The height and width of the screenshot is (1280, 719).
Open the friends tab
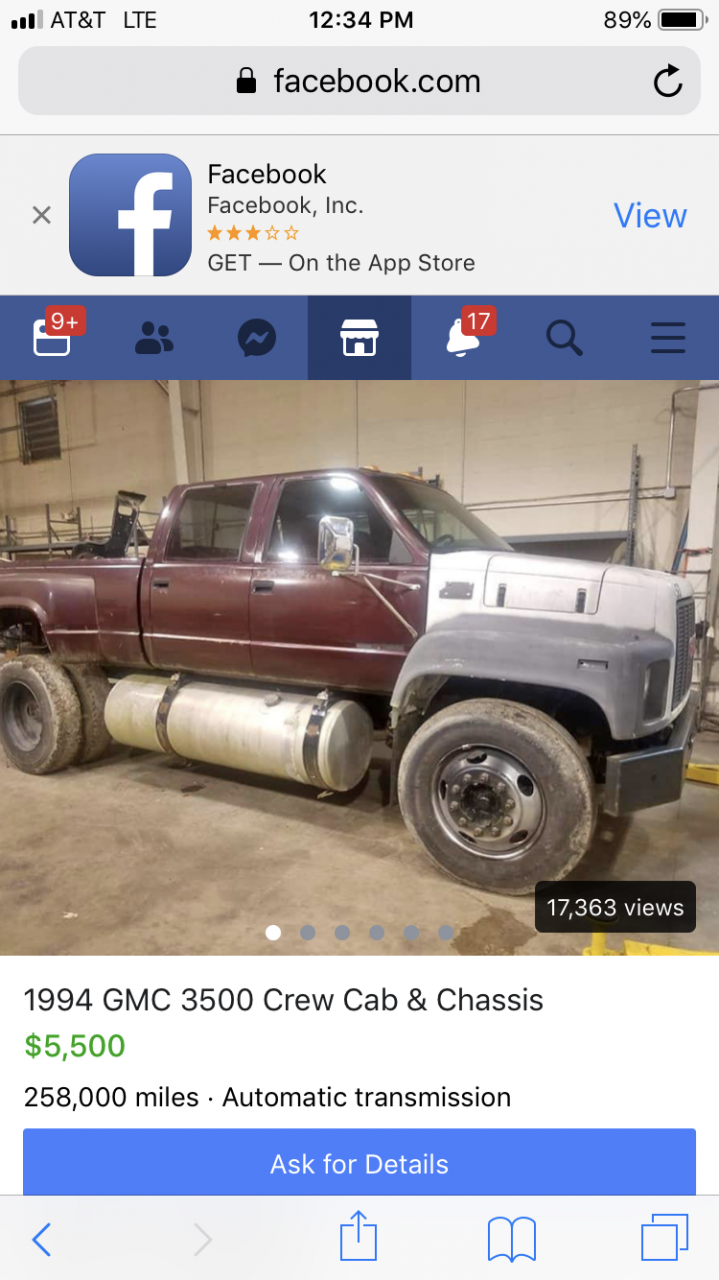[154, 339]
